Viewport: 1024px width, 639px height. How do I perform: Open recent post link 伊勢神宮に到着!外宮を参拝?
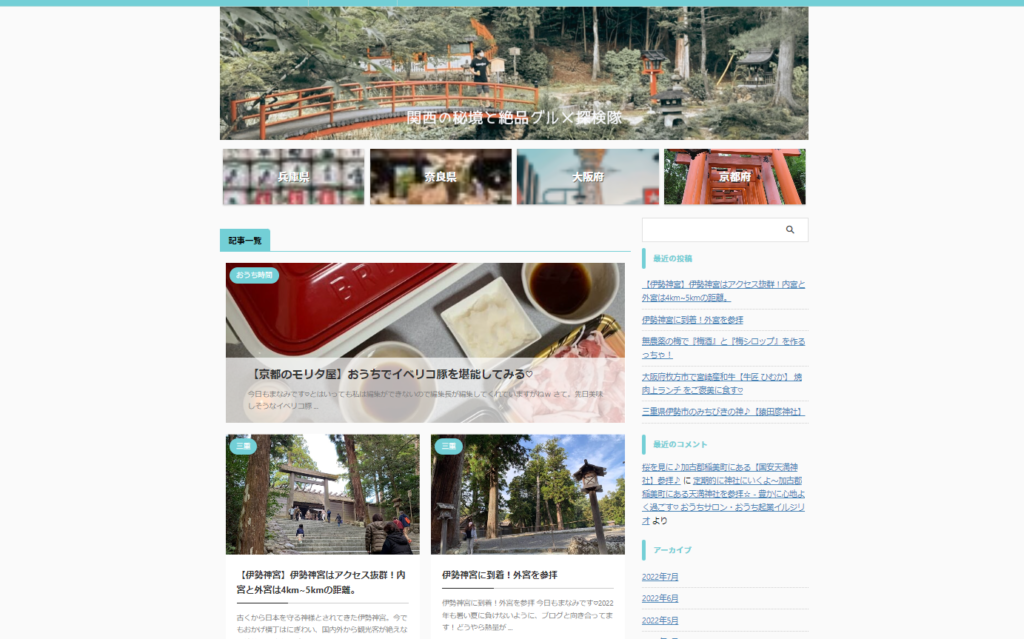[692, 320]
